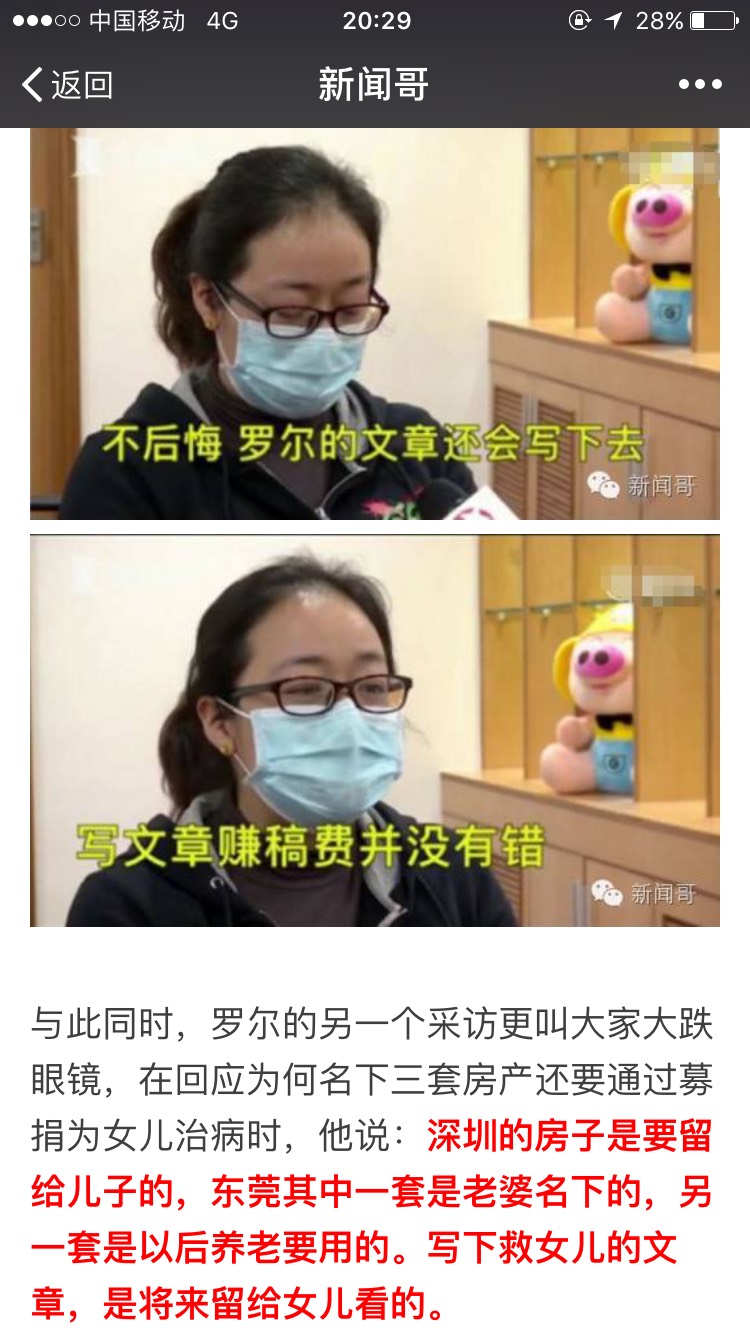Open the image captioned 不后悔 罗尔的文章还会写下去
The width and height of the screenshot is (750, 1334).
pyautogui.click(x=375, y=325)
